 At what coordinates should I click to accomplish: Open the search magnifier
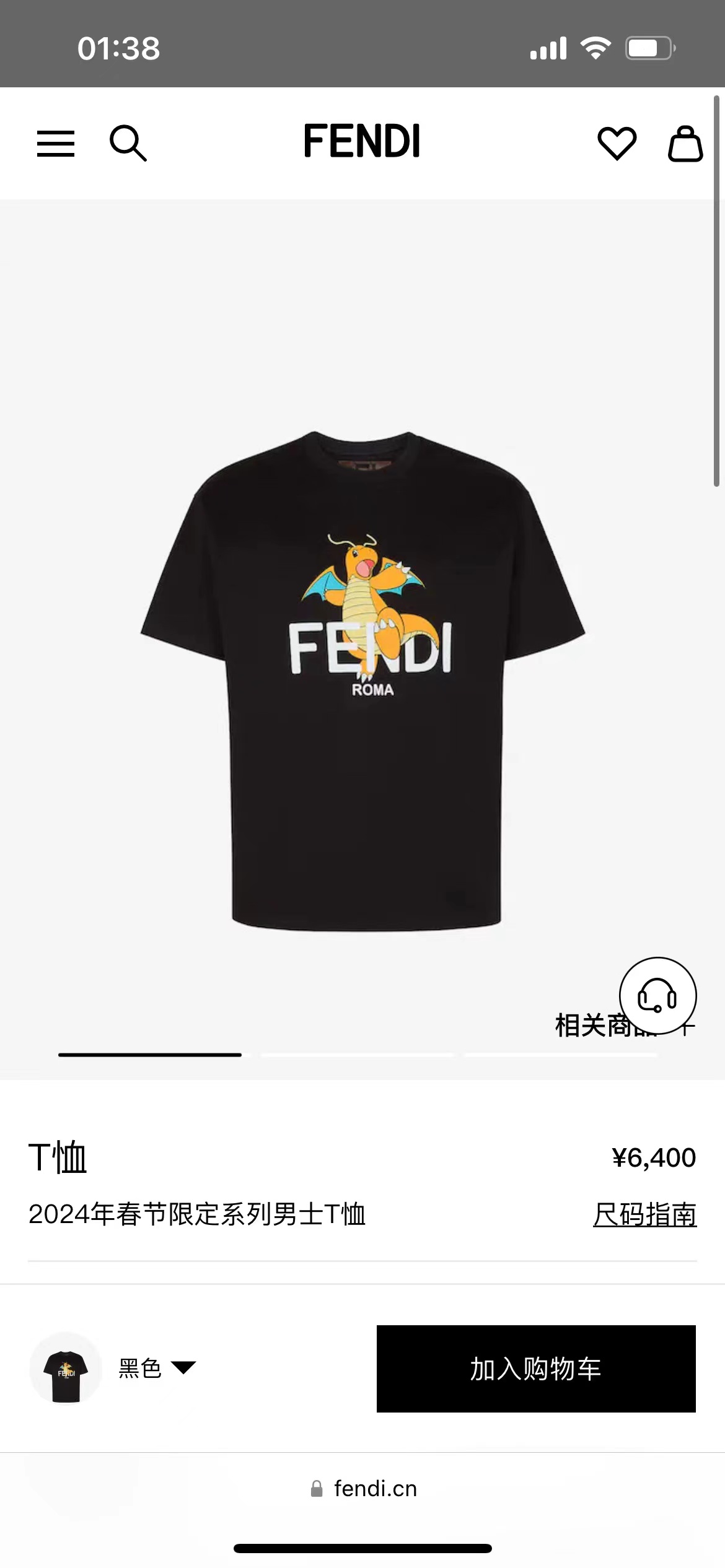128,143
